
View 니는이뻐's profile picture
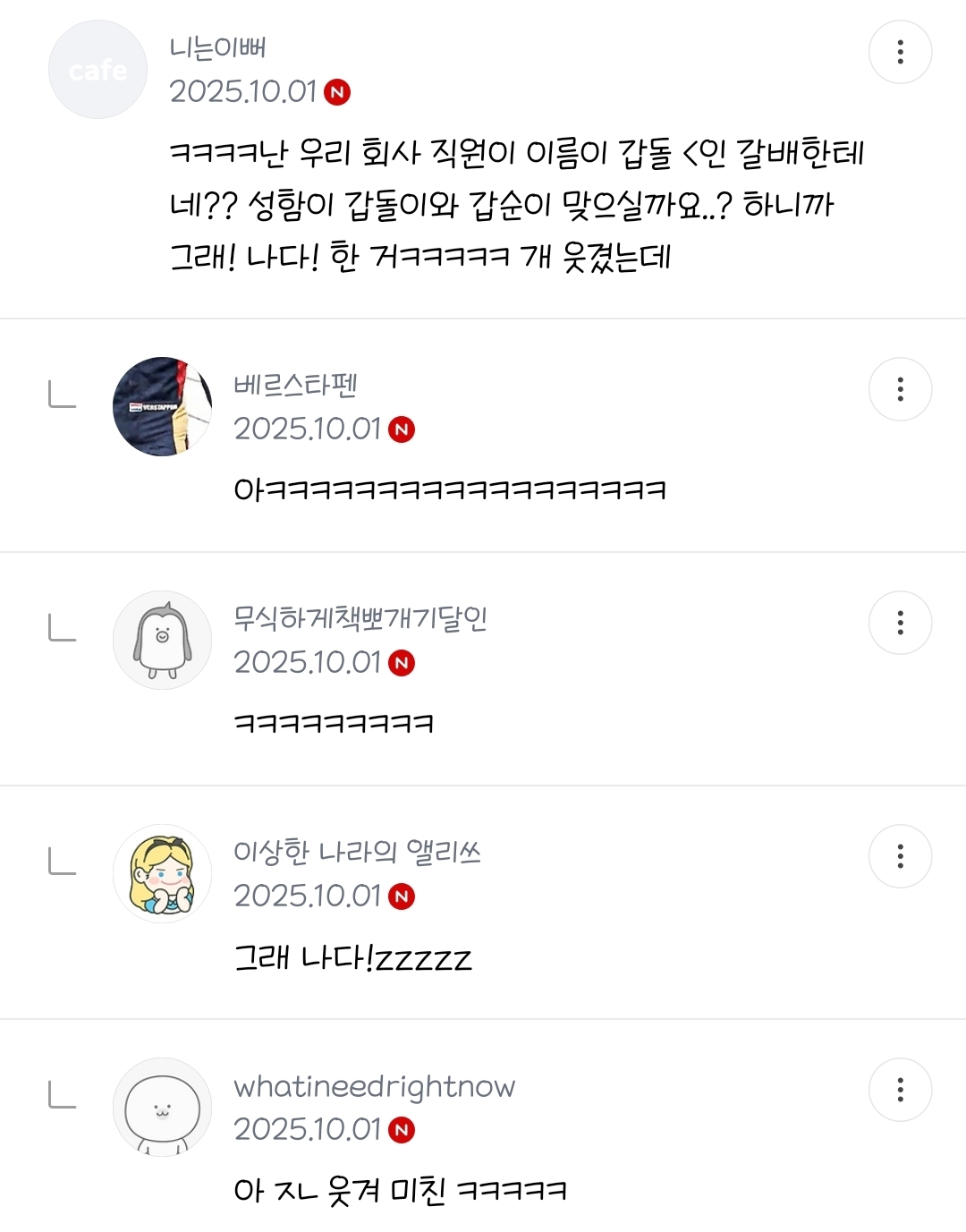[x=97, y=70]
